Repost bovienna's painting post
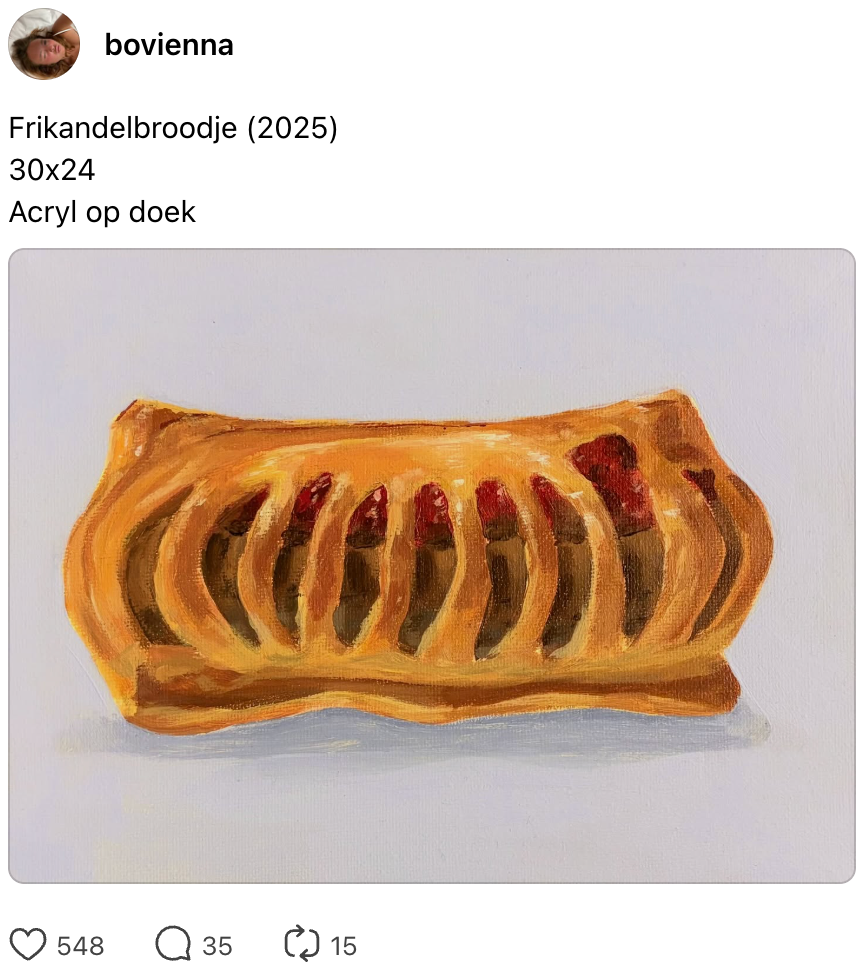The height and width of the screenshot is (968, 866). click(301, 944)
